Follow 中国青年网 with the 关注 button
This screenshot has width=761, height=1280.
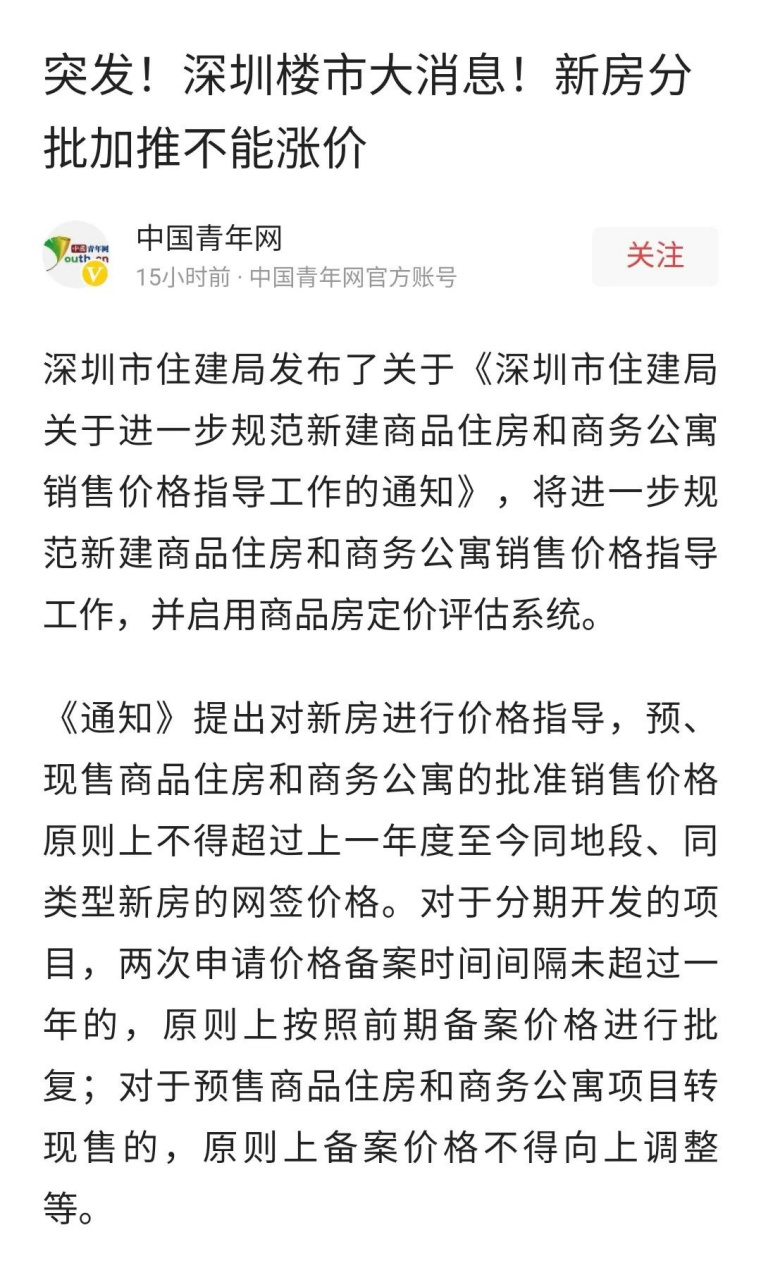[655, 256]
